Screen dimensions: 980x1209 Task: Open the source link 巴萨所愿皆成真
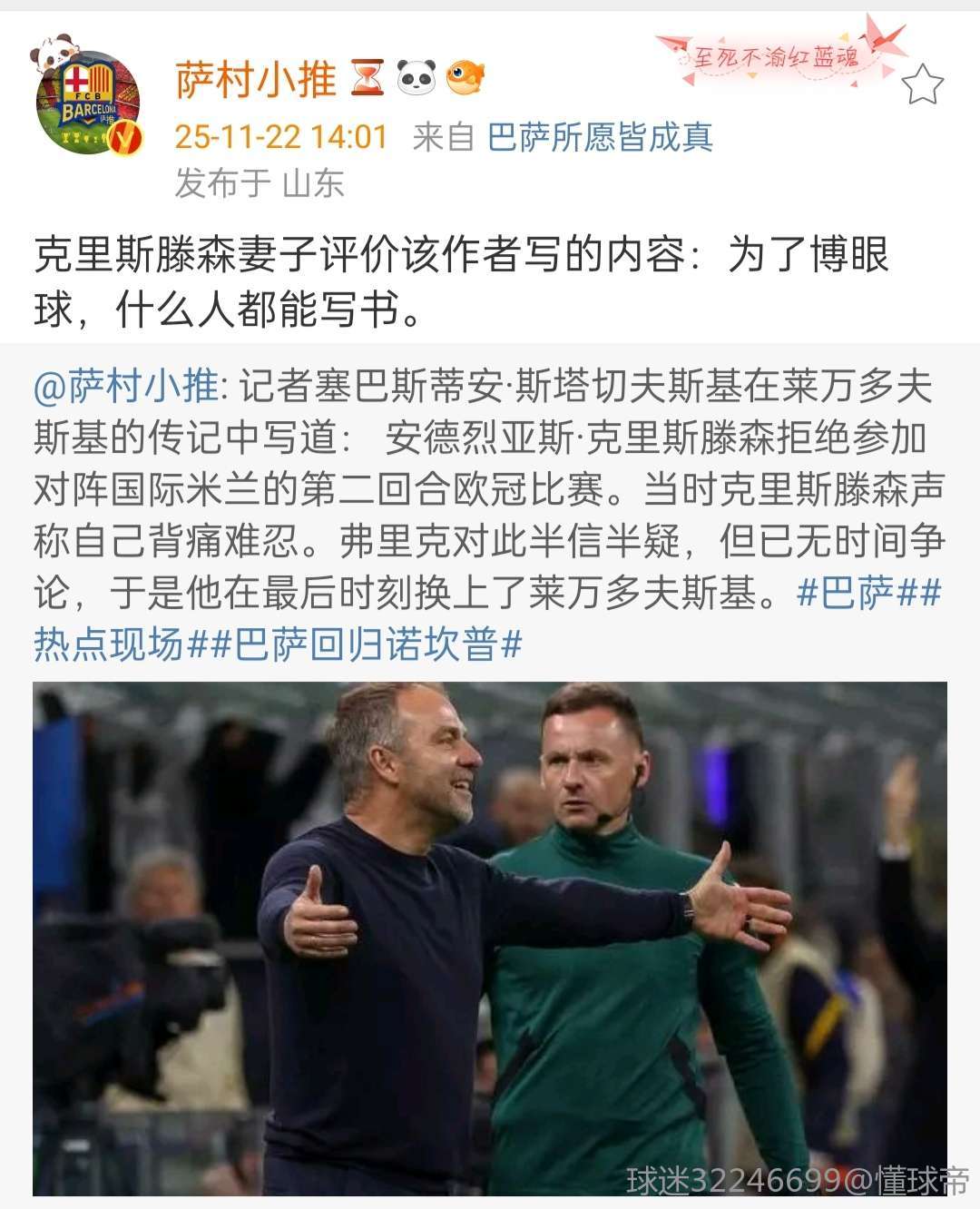(x=600, y=137)
